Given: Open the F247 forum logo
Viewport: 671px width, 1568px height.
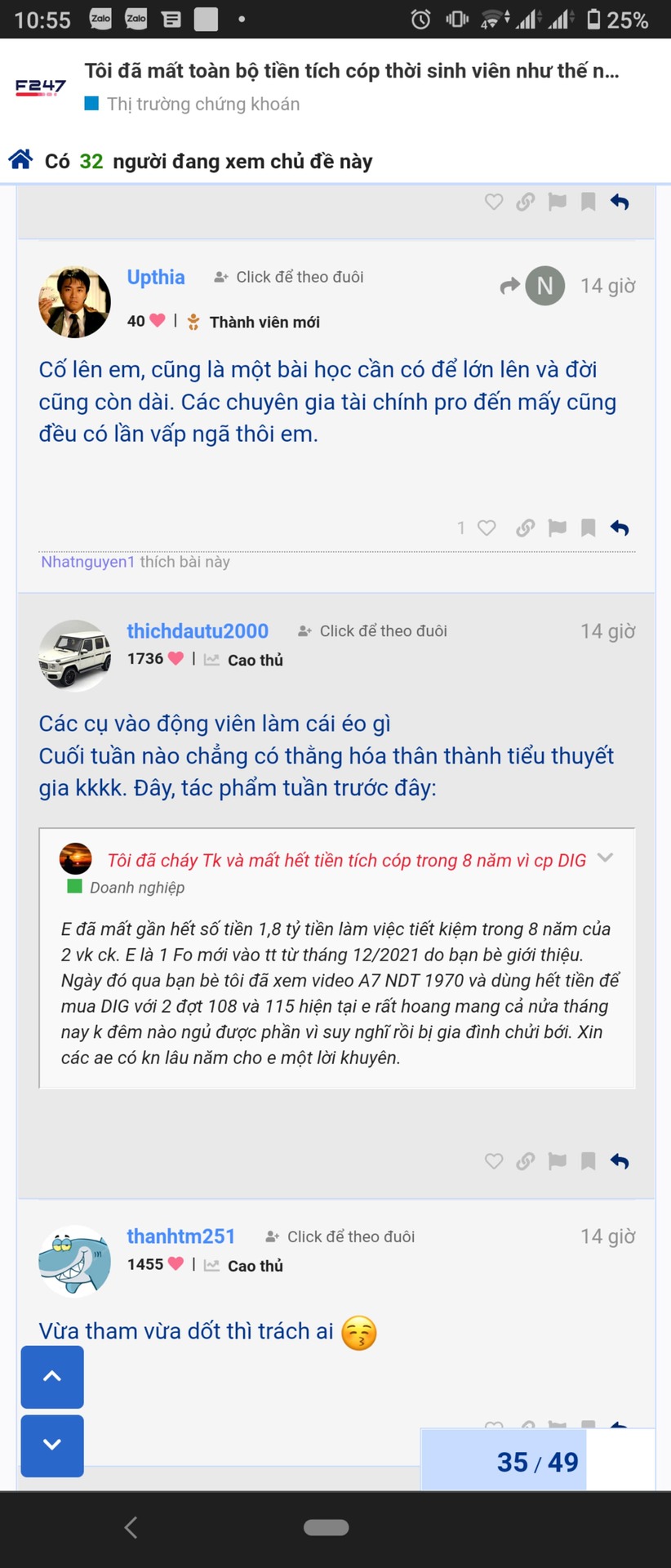Looking at the screenshot, I should click(x=40, y=87).
